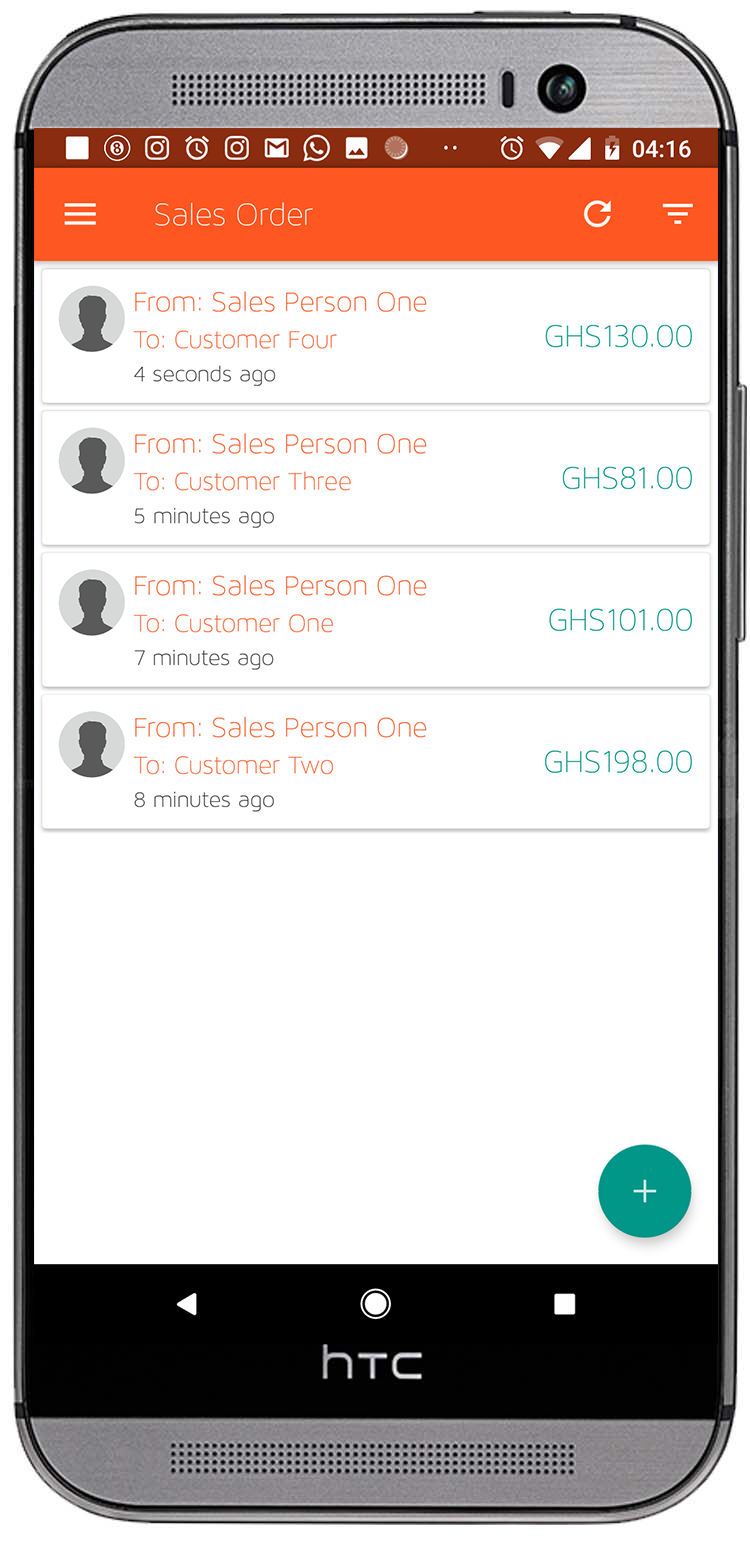This screenshot has width=750, height=1541.
Task: Open the hamburger navigation drawer menu
Action: point(80,214)
